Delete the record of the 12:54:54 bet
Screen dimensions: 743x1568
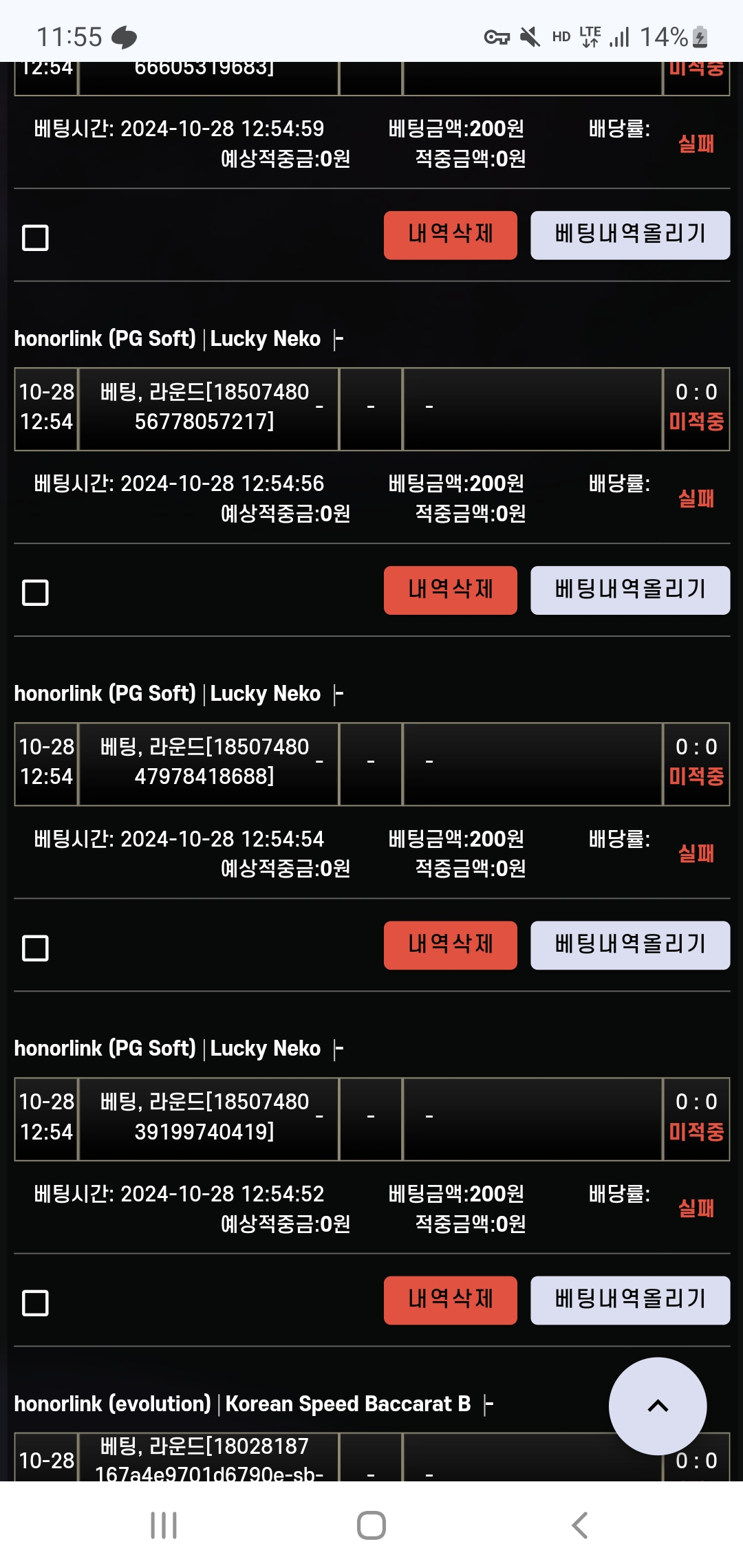click(x=450, y=945)
